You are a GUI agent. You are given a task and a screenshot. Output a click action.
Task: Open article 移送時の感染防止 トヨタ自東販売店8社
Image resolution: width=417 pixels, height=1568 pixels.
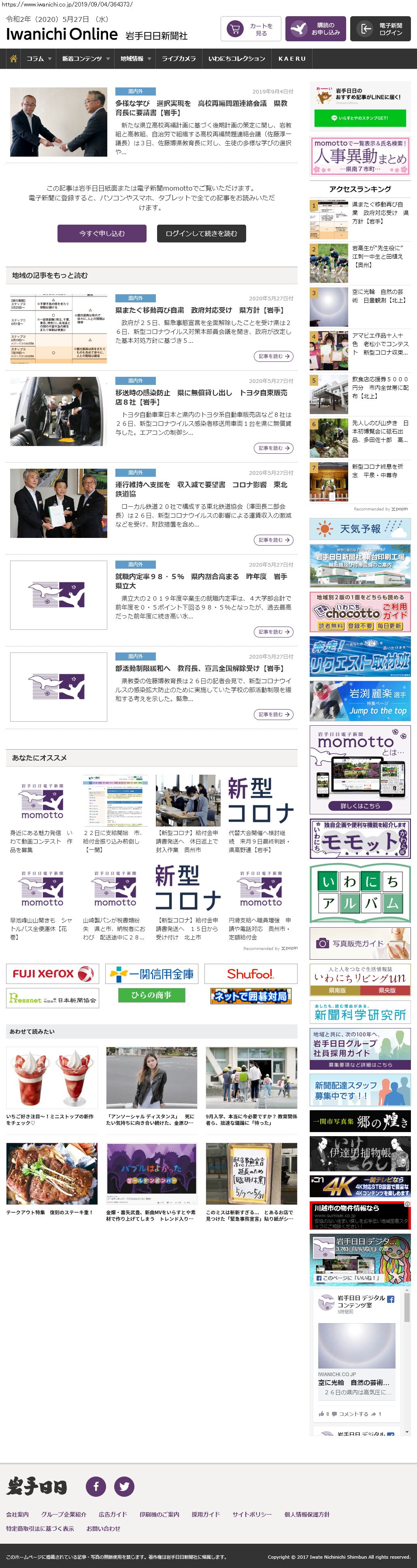(x=201, y=397)
